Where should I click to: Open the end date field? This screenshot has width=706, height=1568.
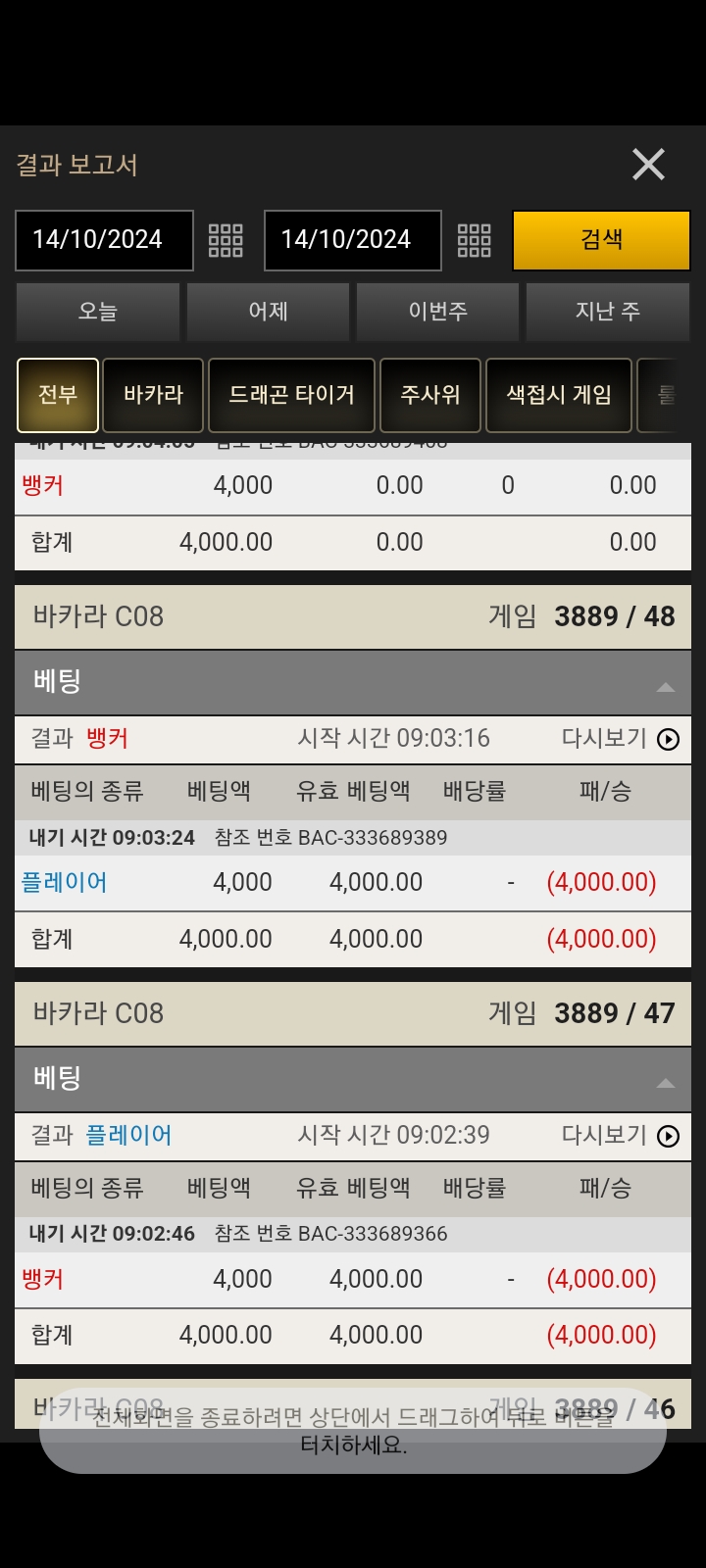point(353,240)
